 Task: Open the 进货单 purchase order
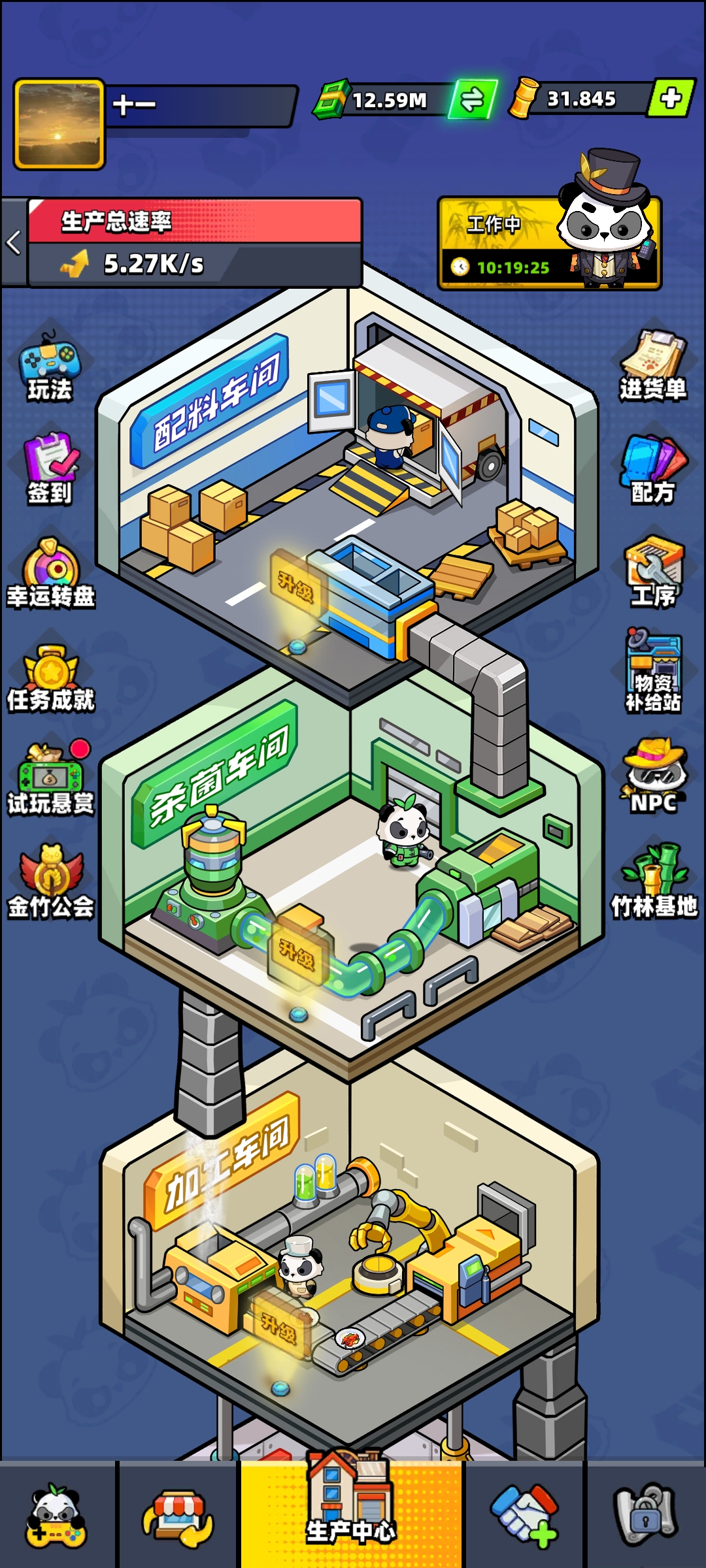(653, 365)
